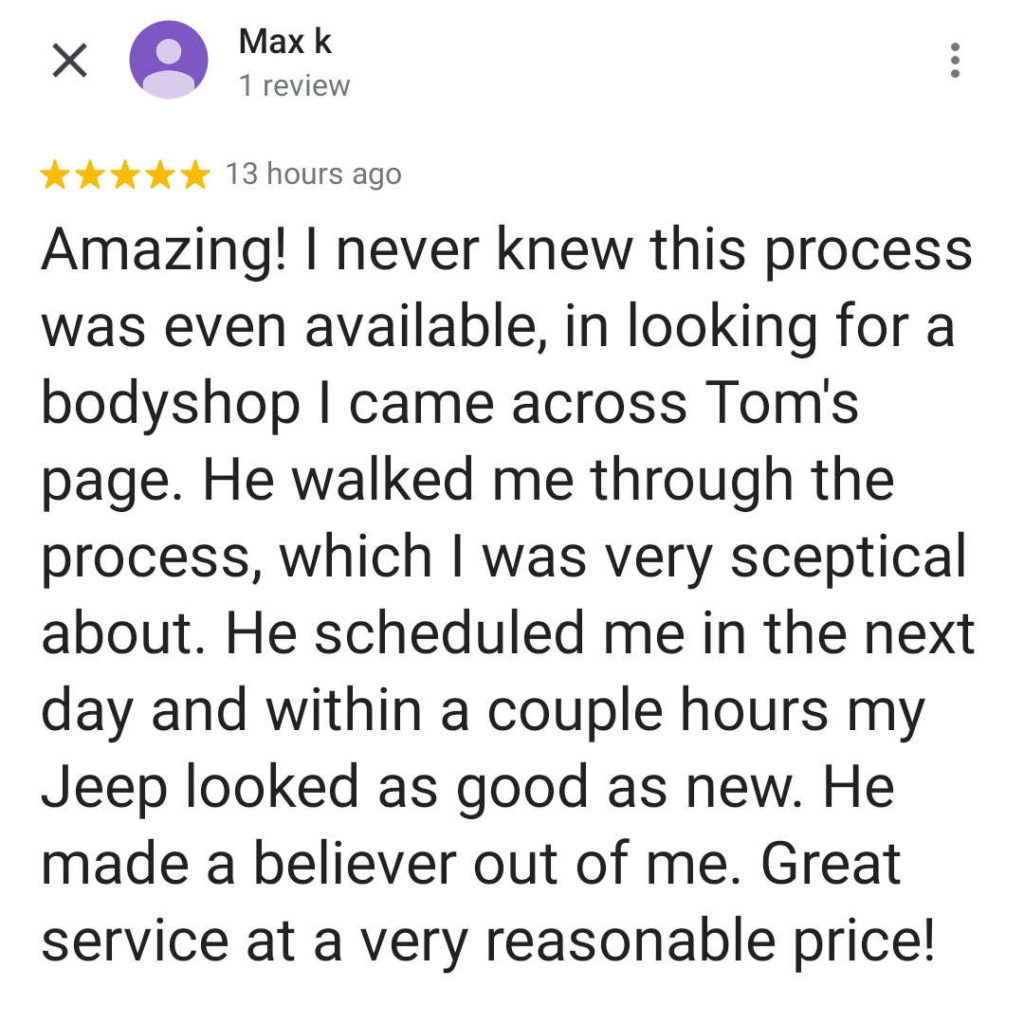This screenshot has height=1024, width=1024.
Task: Close the review with the X icon
Action: [68, 62]
